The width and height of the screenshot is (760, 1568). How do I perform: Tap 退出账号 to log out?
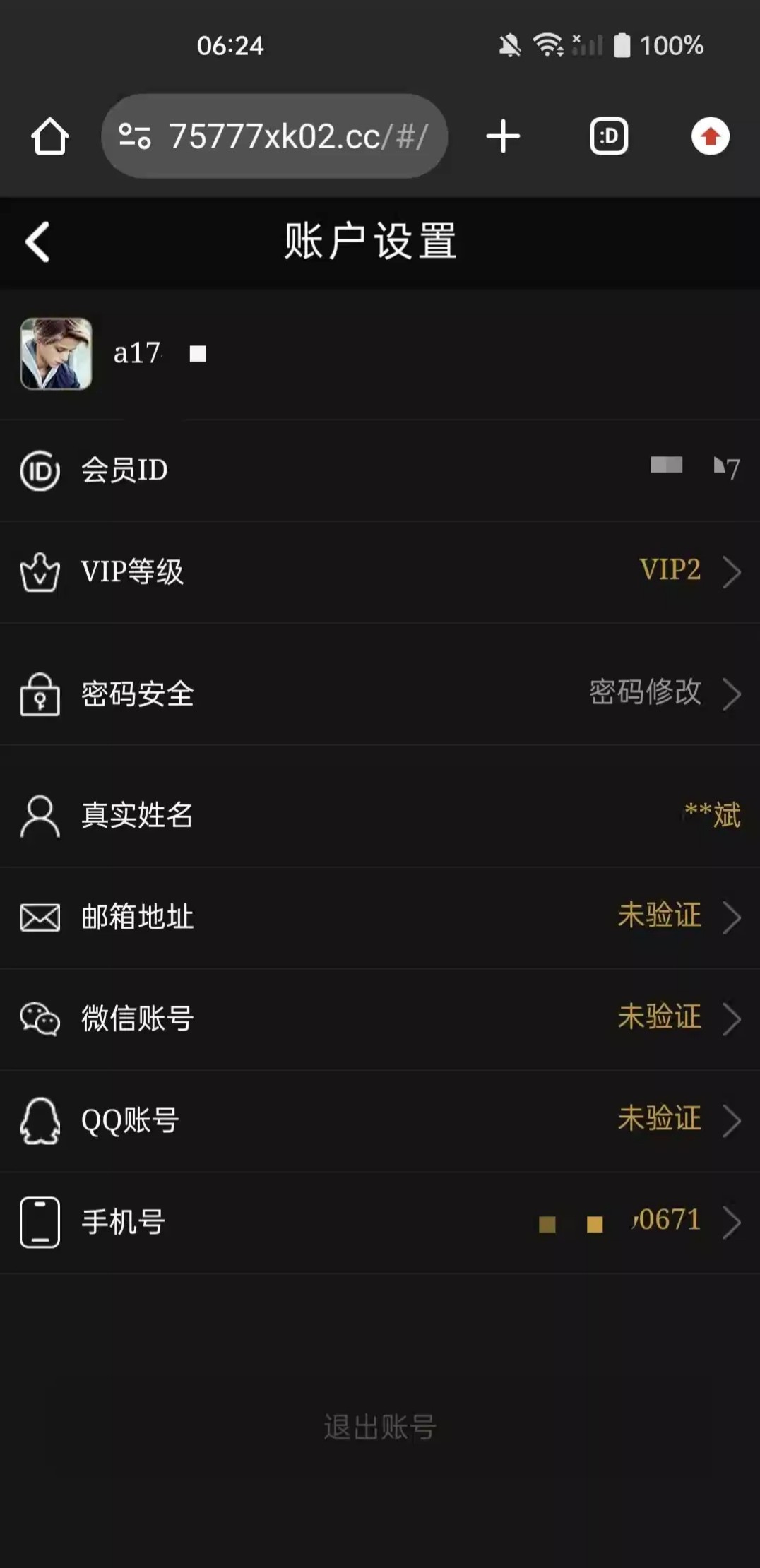(380, 1427)
